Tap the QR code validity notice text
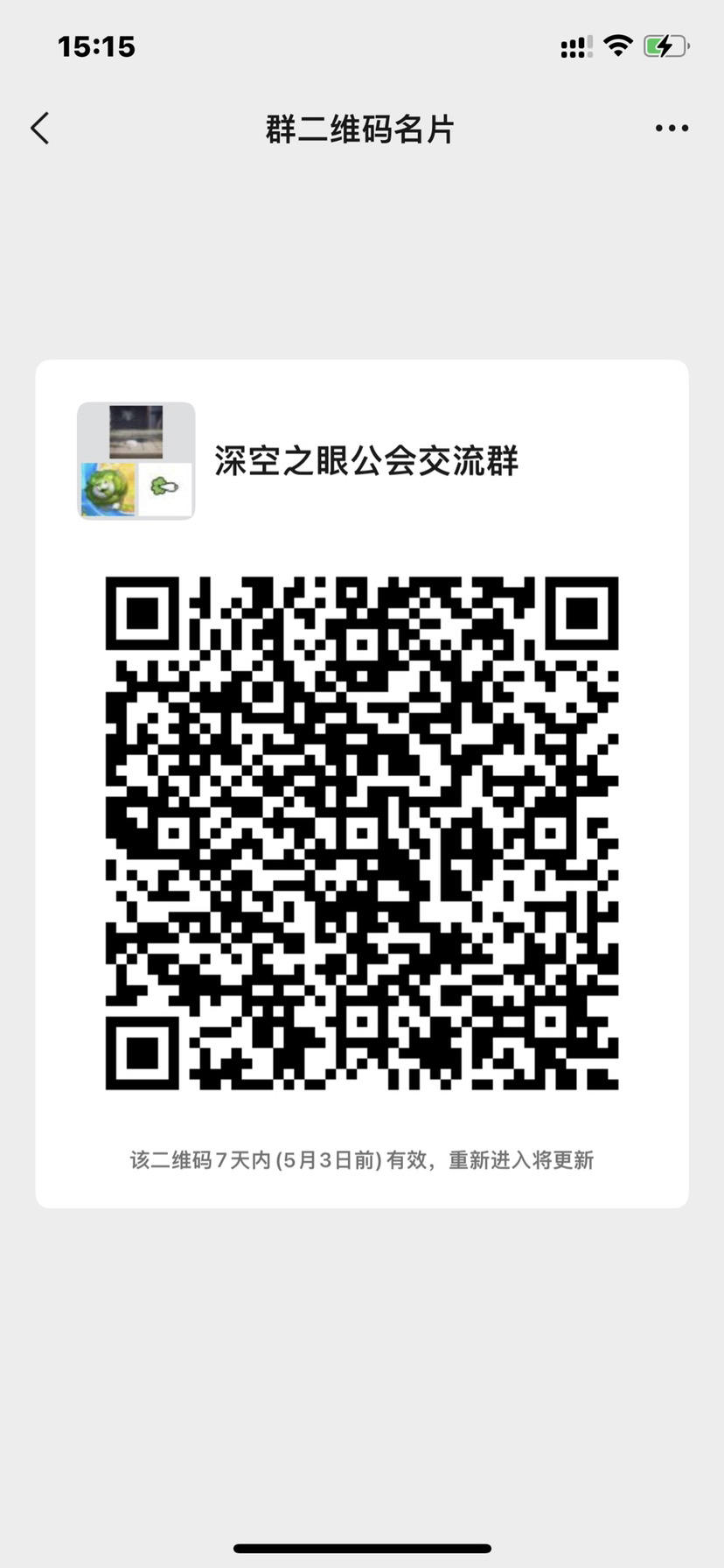The image size is (724, 1568). (x=361, y=1160)
